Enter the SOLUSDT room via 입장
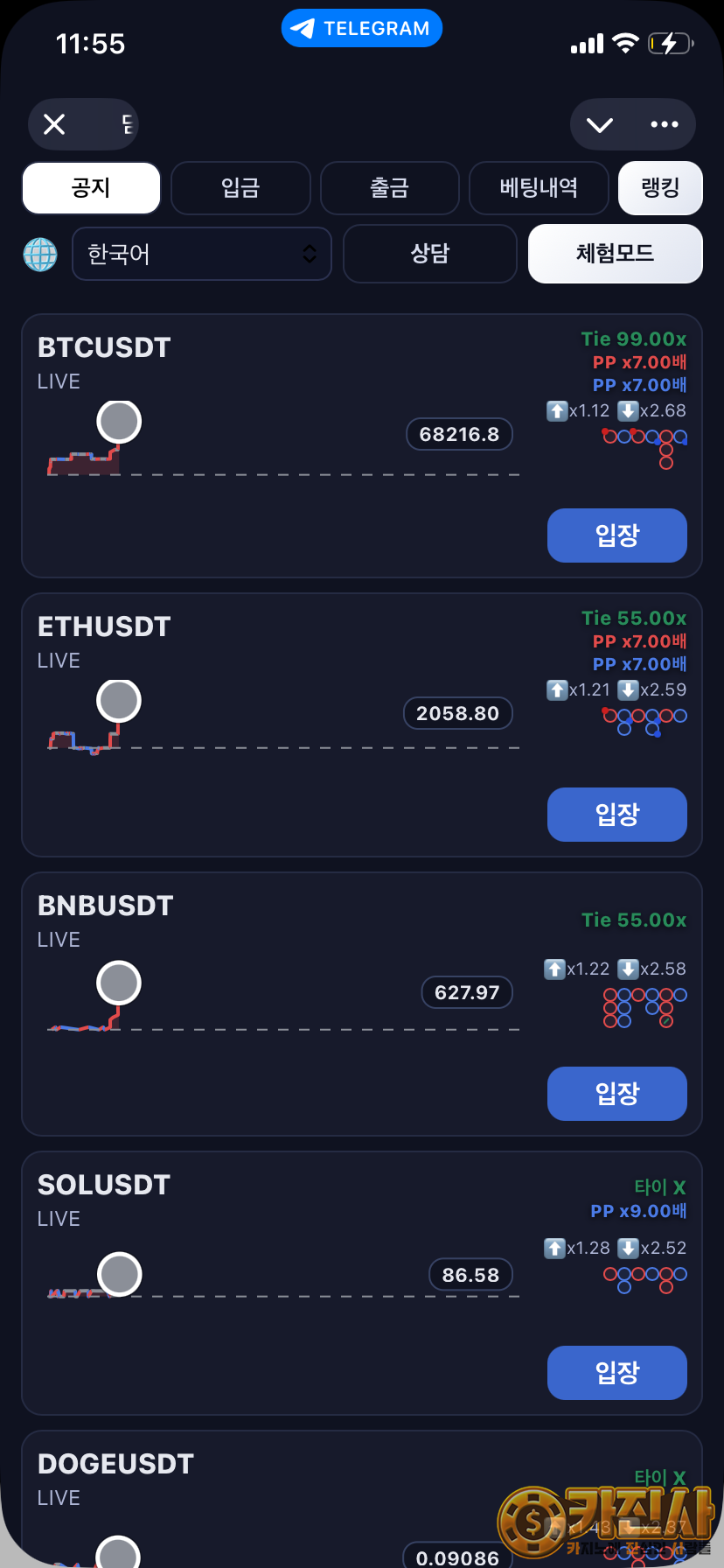 (x=617, y=1373)
